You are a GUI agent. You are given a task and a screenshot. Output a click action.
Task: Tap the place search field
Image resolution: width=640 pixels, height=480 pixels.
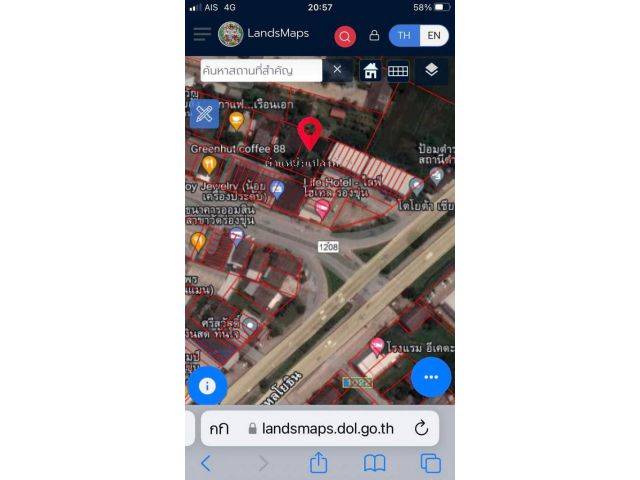261,70
